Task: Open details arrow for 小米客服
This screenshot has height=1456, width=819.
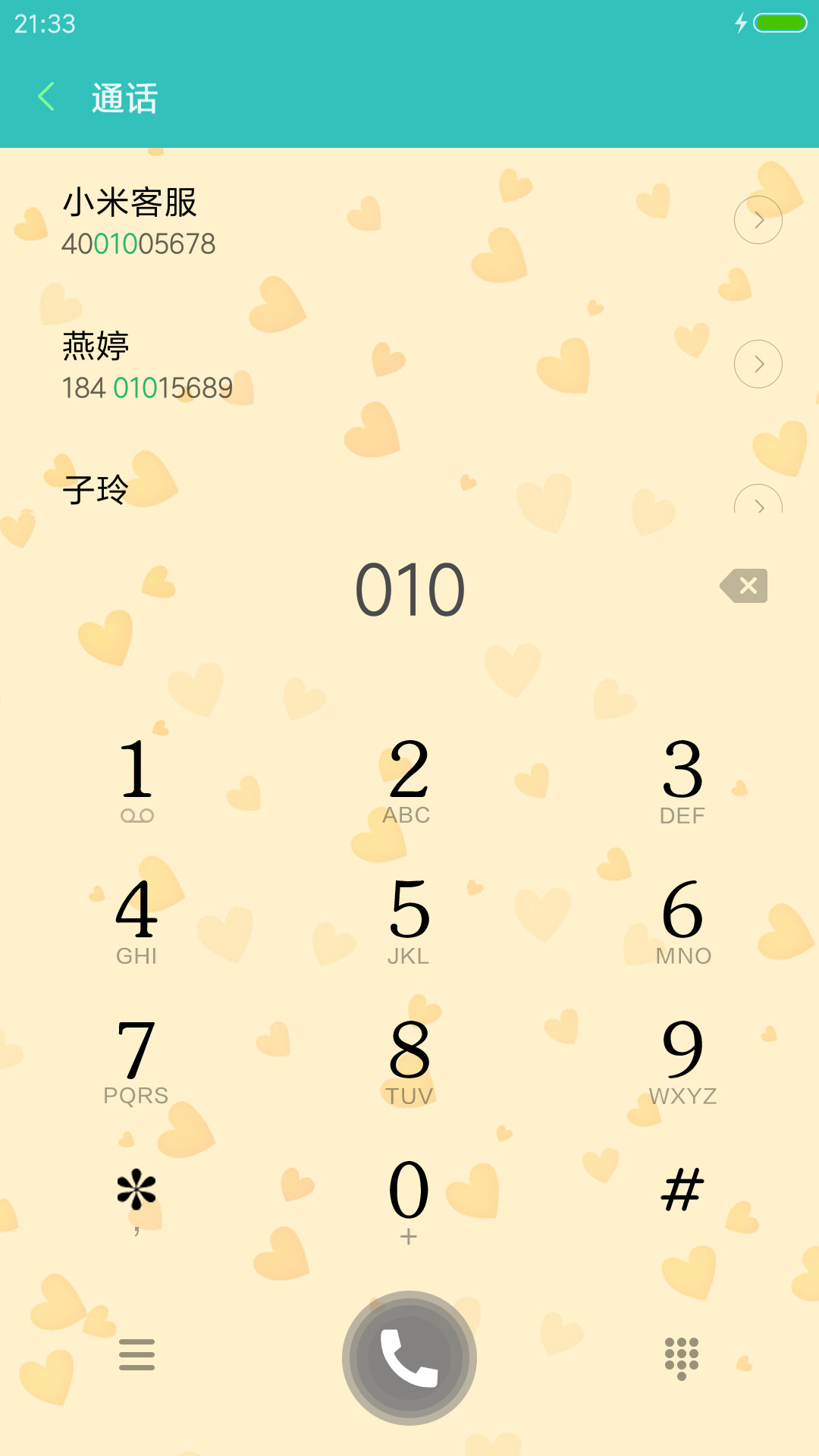Action: pos(758,220)
